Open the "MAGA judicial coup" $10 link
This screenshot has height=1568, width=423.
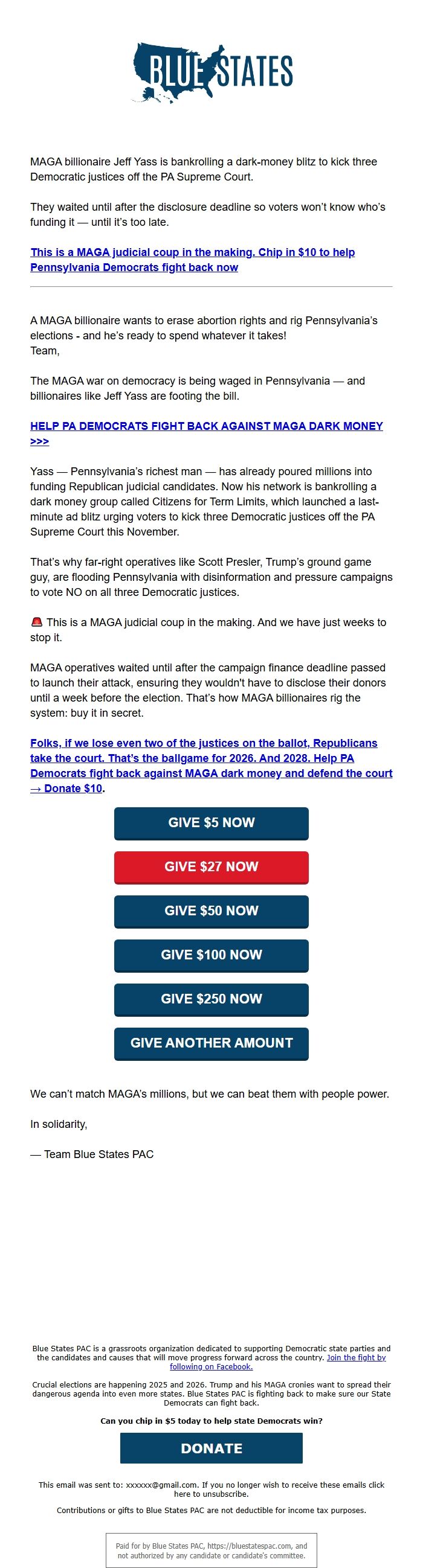coord(193,260)
